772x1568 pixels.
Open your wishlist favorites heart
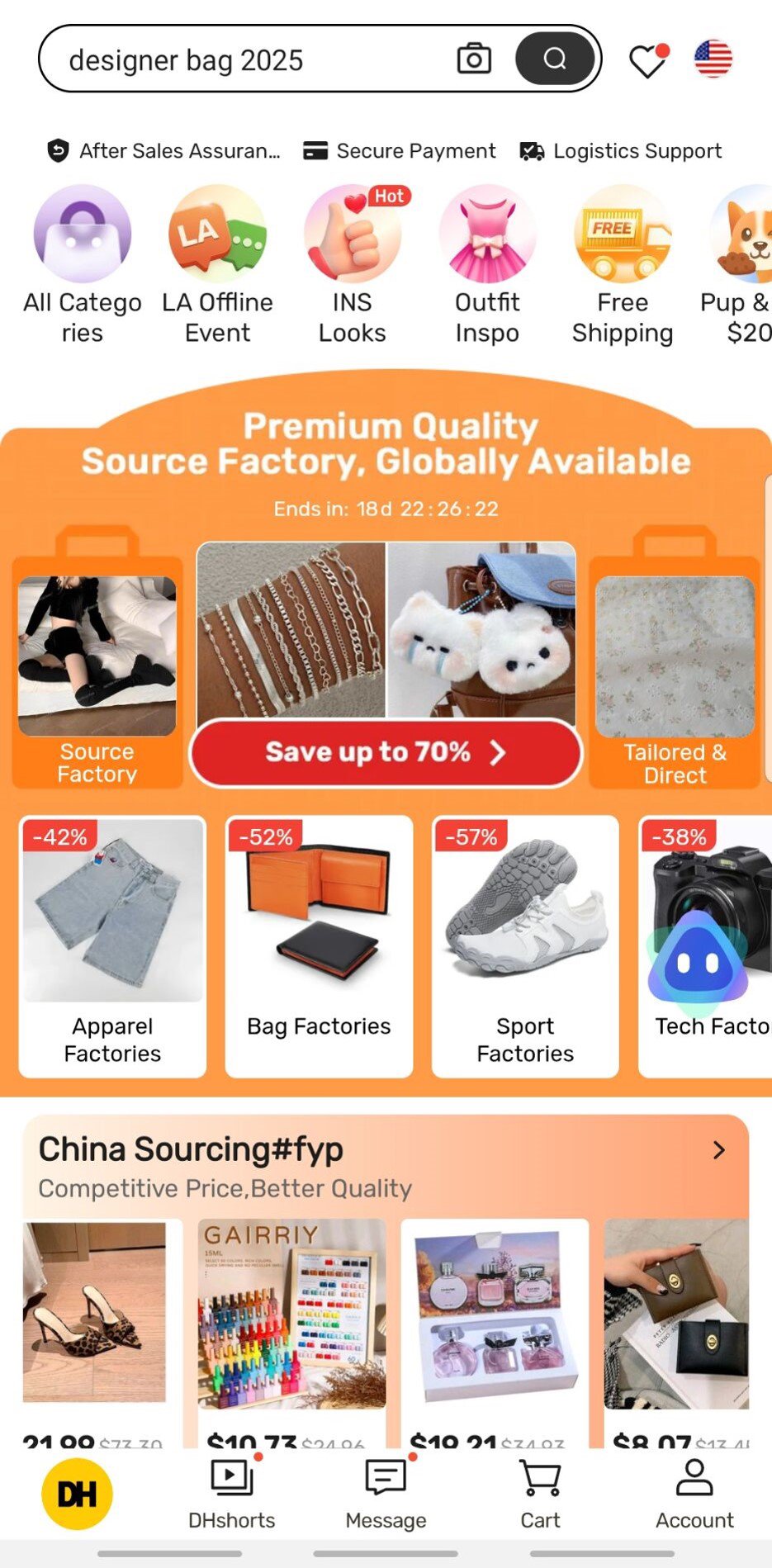click(x=647, y=62)
